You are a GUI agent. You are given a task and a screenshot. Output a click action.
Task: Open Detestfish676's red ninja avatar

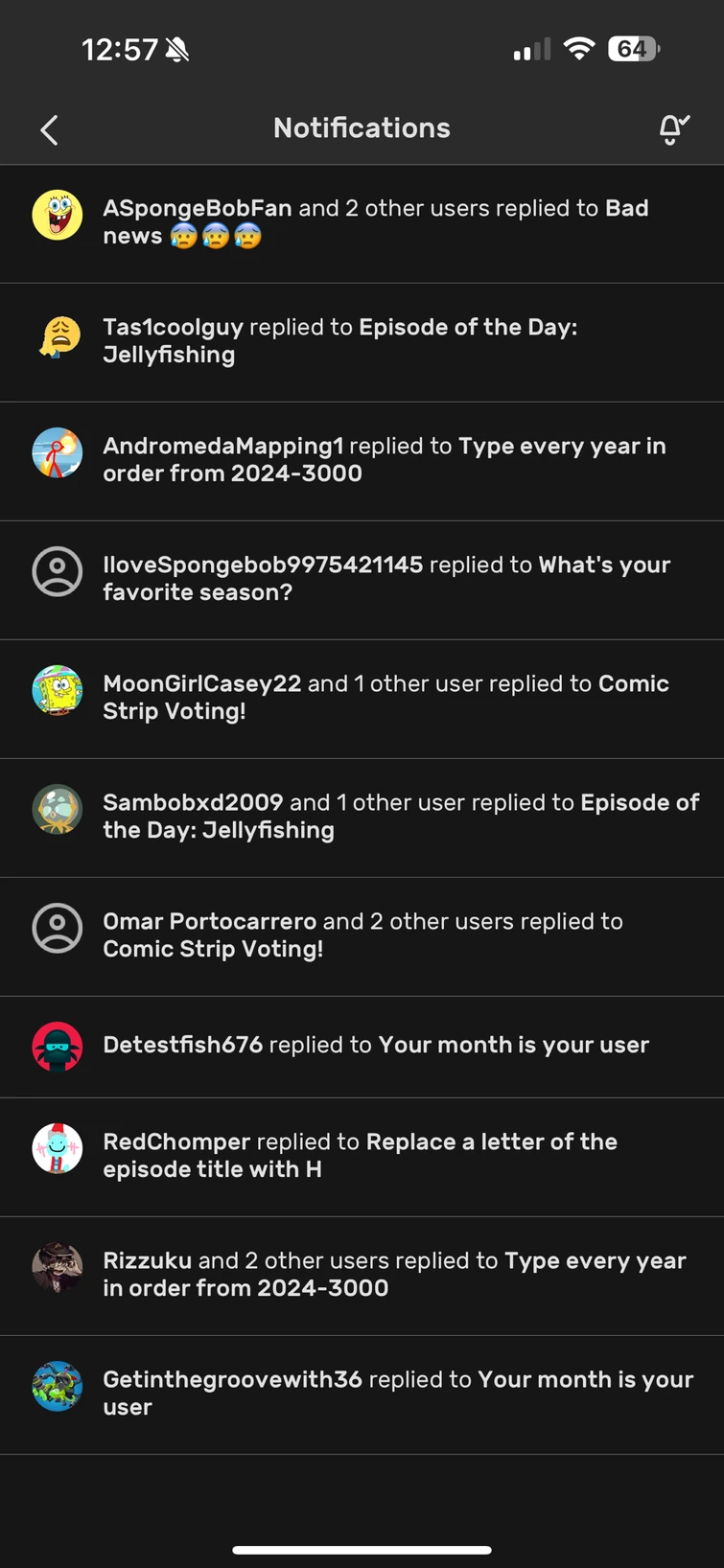(x=57, y=1047)
